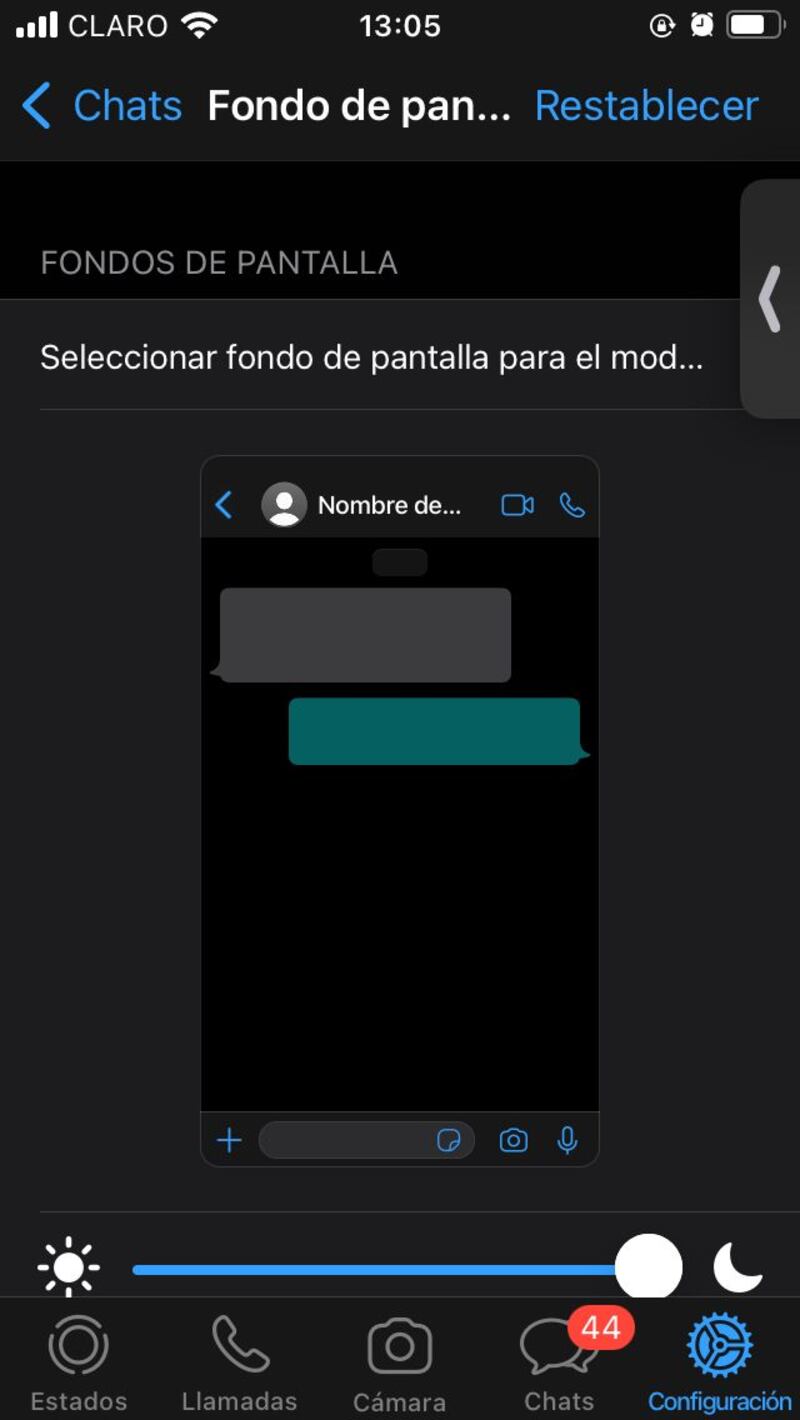Image resolution: width=800 pixels, height=1420 pixels.
Task: Go back to Chats settings
Action: click(x=101, y=106)
